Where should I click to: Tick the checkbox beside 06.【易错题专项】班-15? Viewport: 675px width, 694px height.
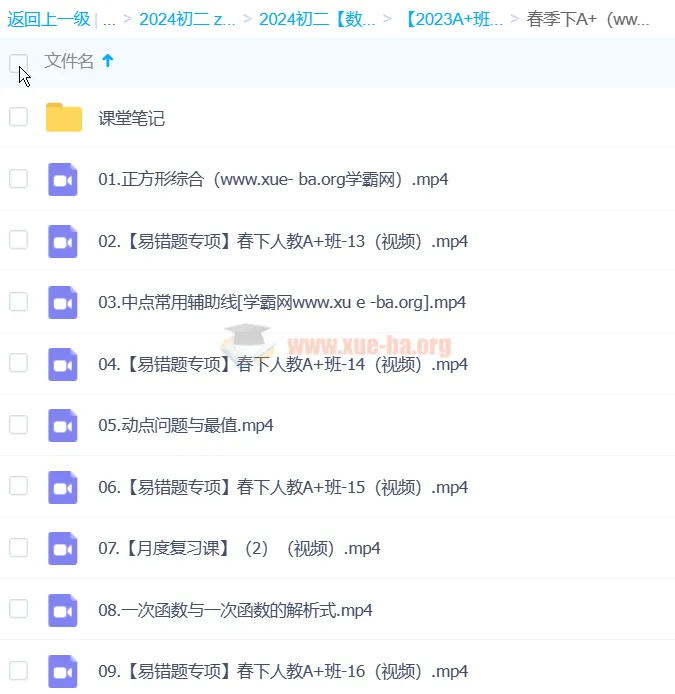18,486
